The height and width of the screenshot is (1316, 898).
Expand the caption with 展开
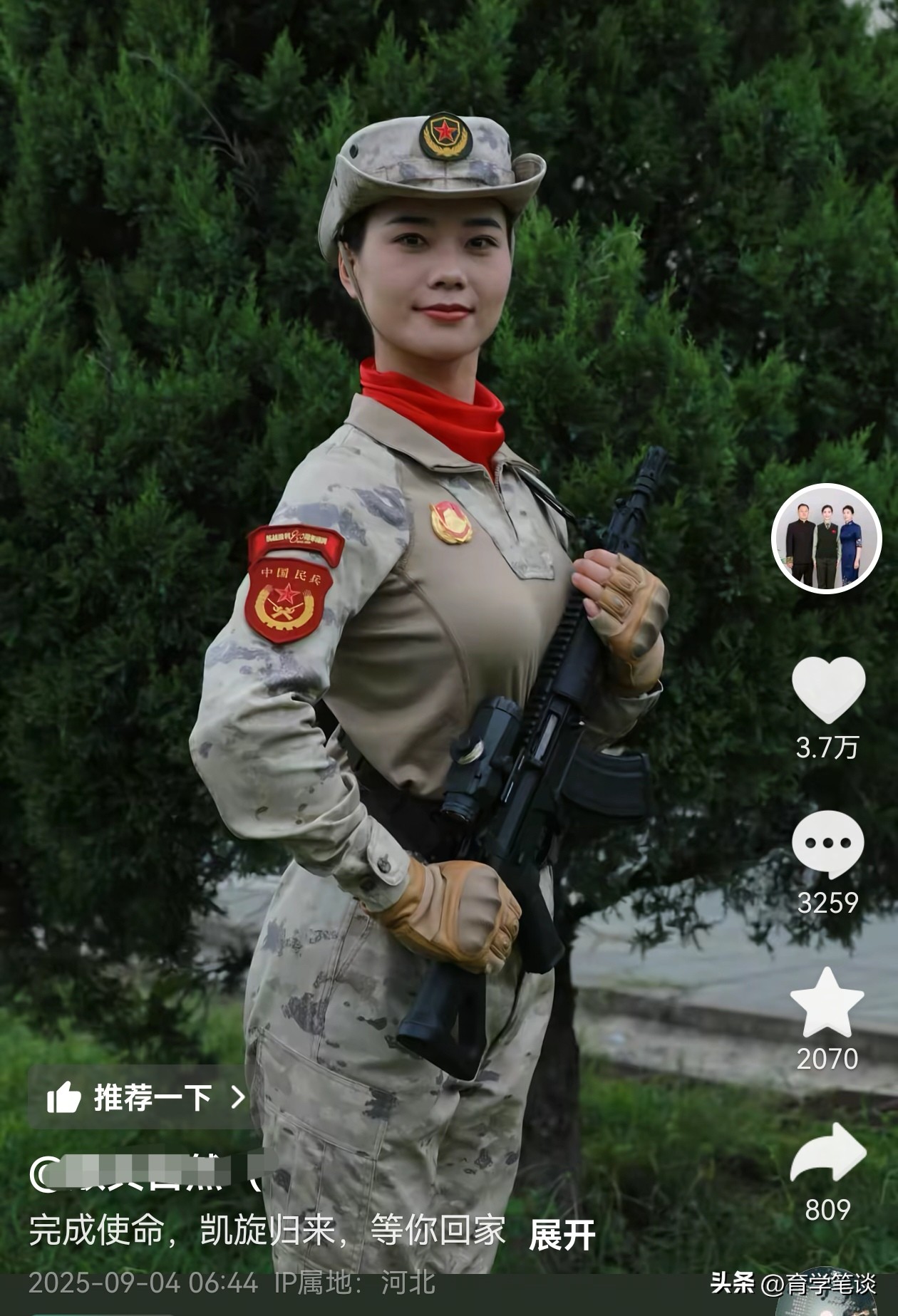562,1235
